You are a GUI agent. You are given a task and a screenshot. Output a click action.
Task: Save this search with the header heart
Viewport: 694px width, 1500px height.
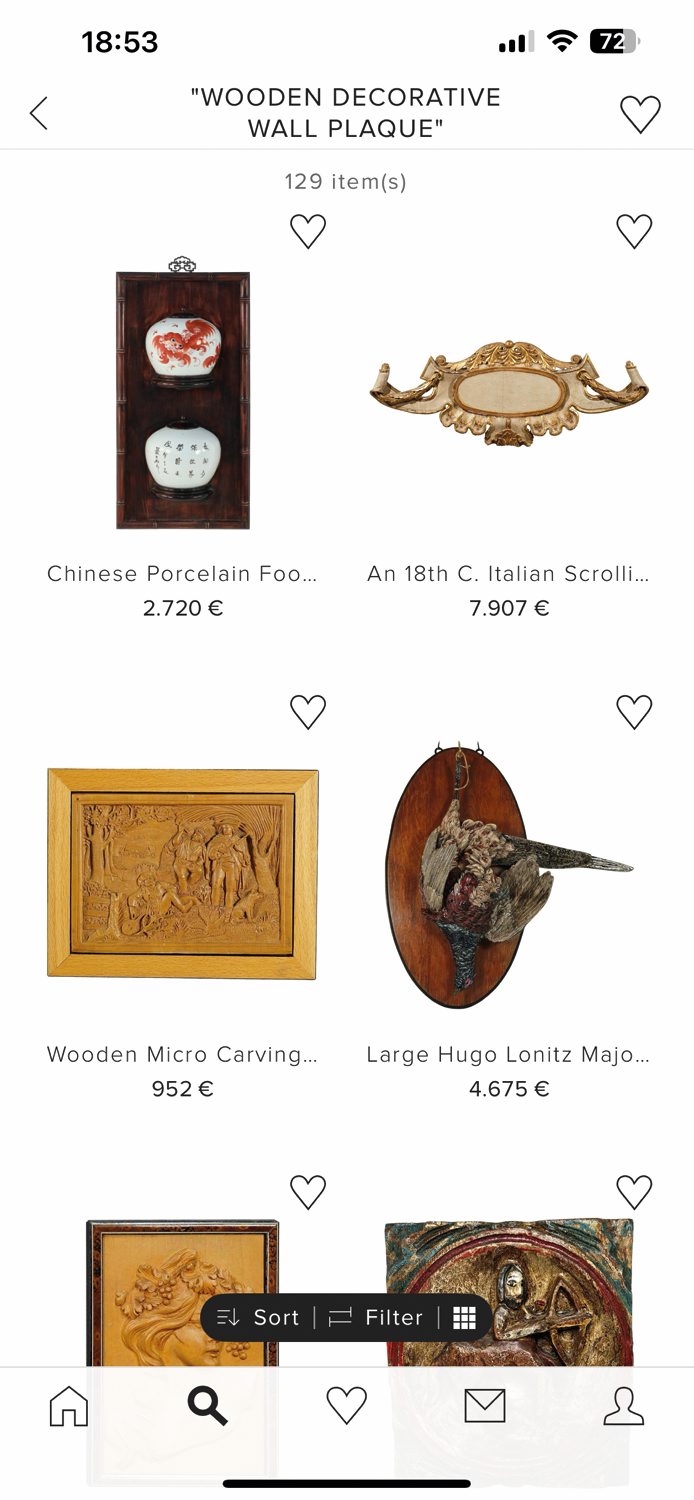pyautogui.click(x=640, y=114)
